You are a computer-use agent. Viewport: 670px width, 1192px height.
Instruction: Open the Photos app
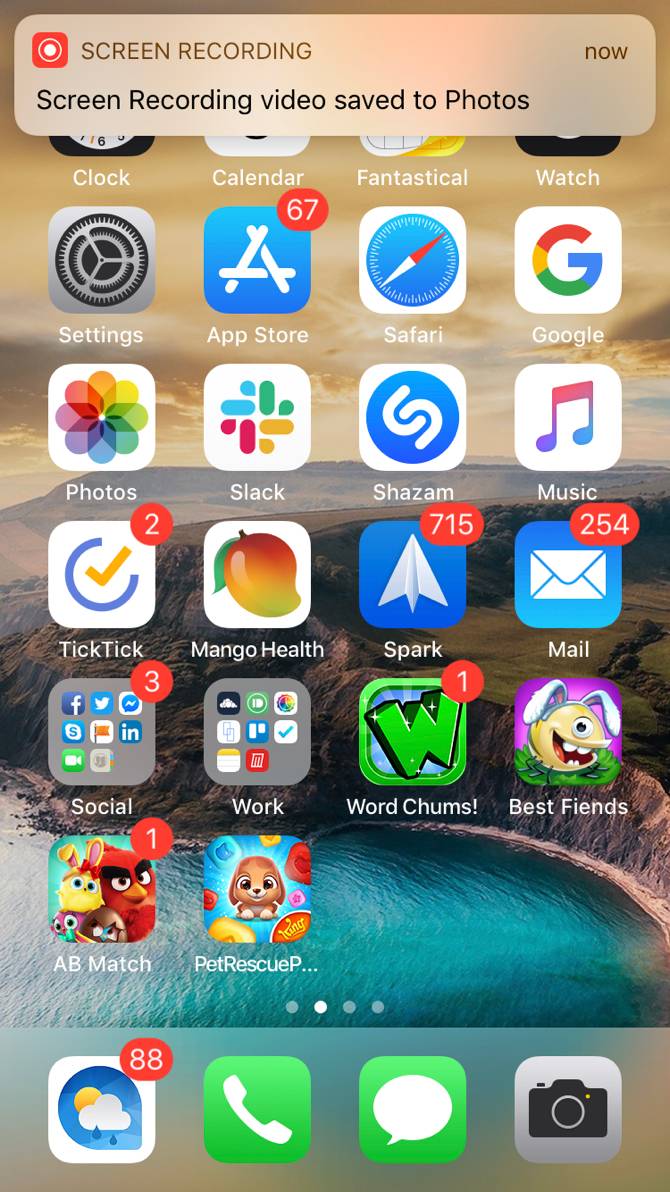(101, 417)
